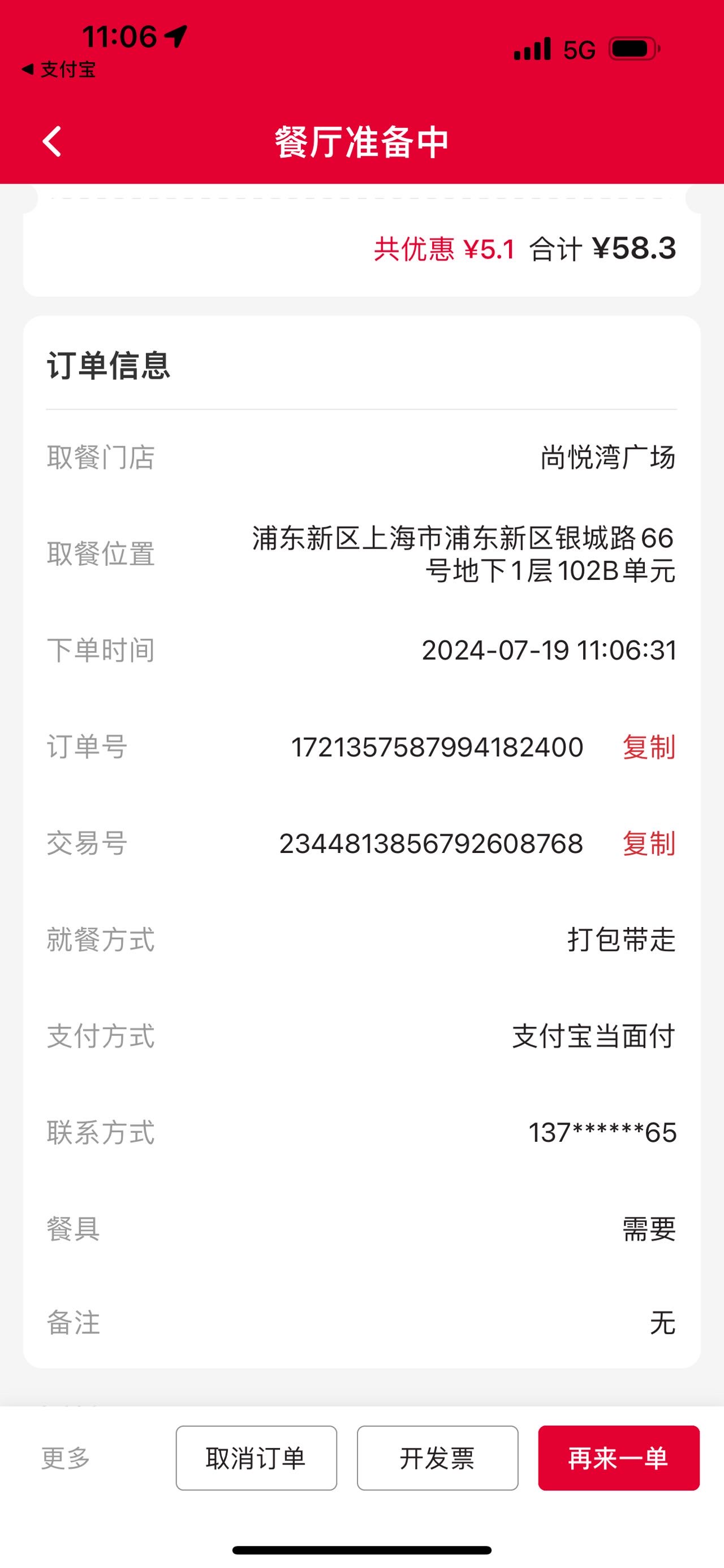Return to 支付宝 via status bar link
This screenshot has width=724, height=1568.
58,70
